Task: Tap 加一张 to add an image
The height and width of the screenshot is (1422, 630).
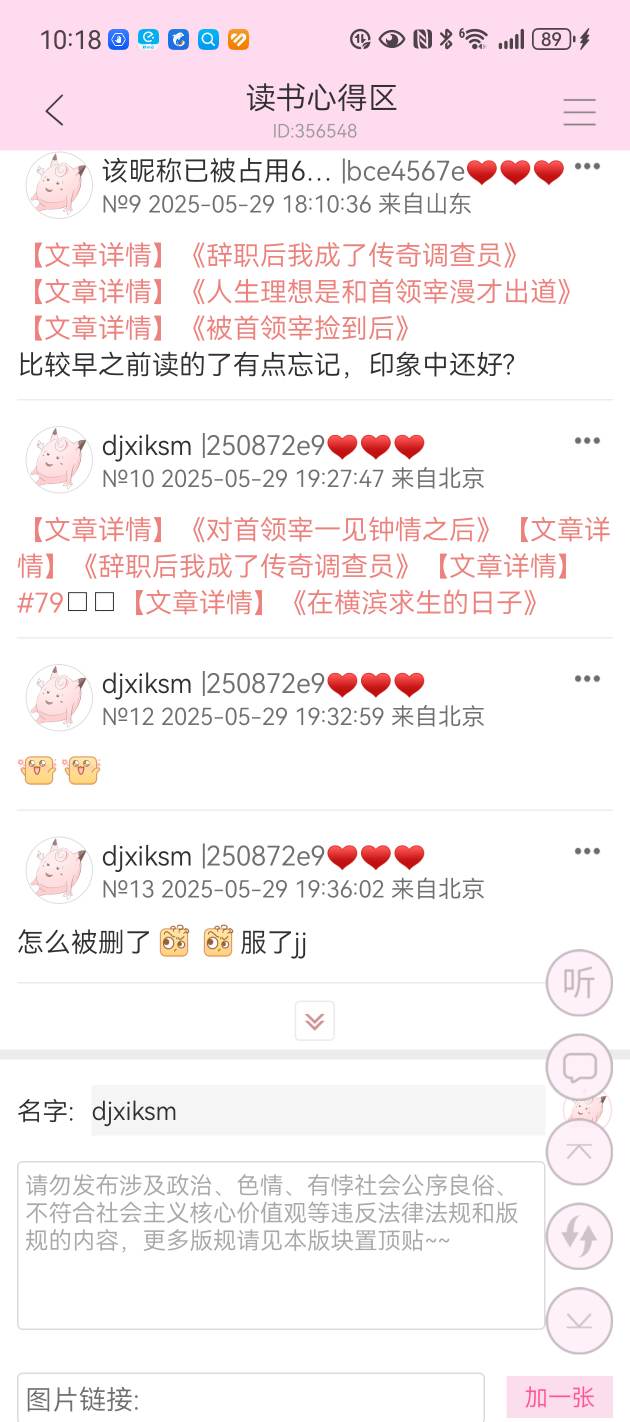Action: [x=559, y=1397]
